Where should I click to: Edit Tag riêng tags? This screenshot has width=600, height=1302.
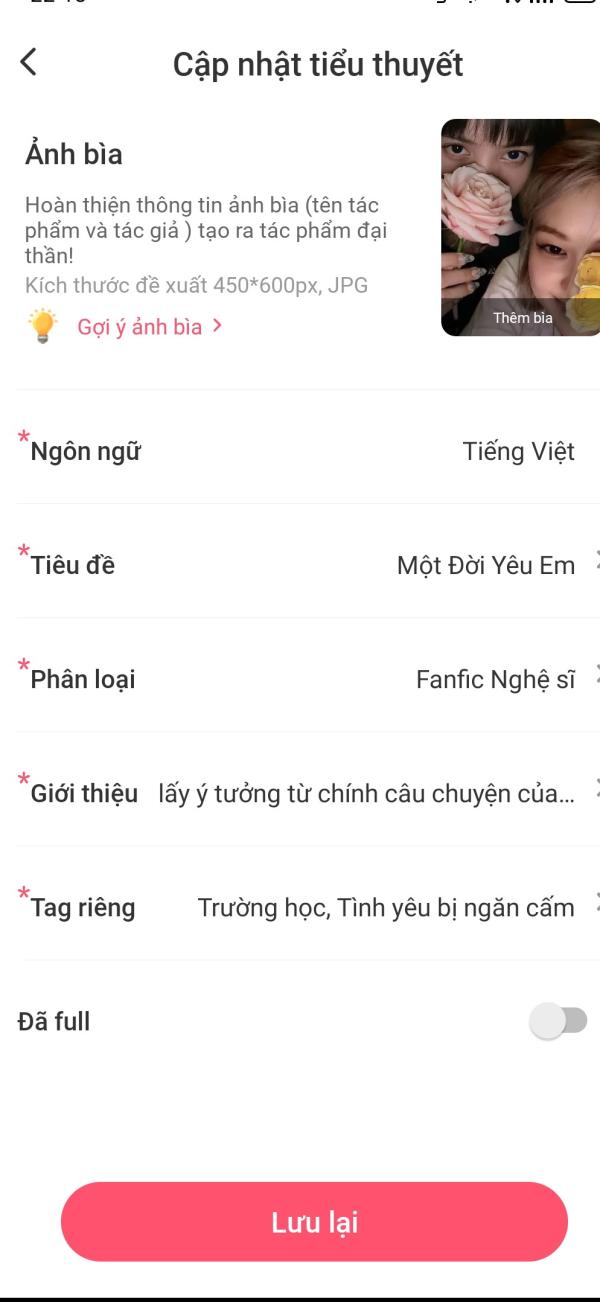[300, 907]
